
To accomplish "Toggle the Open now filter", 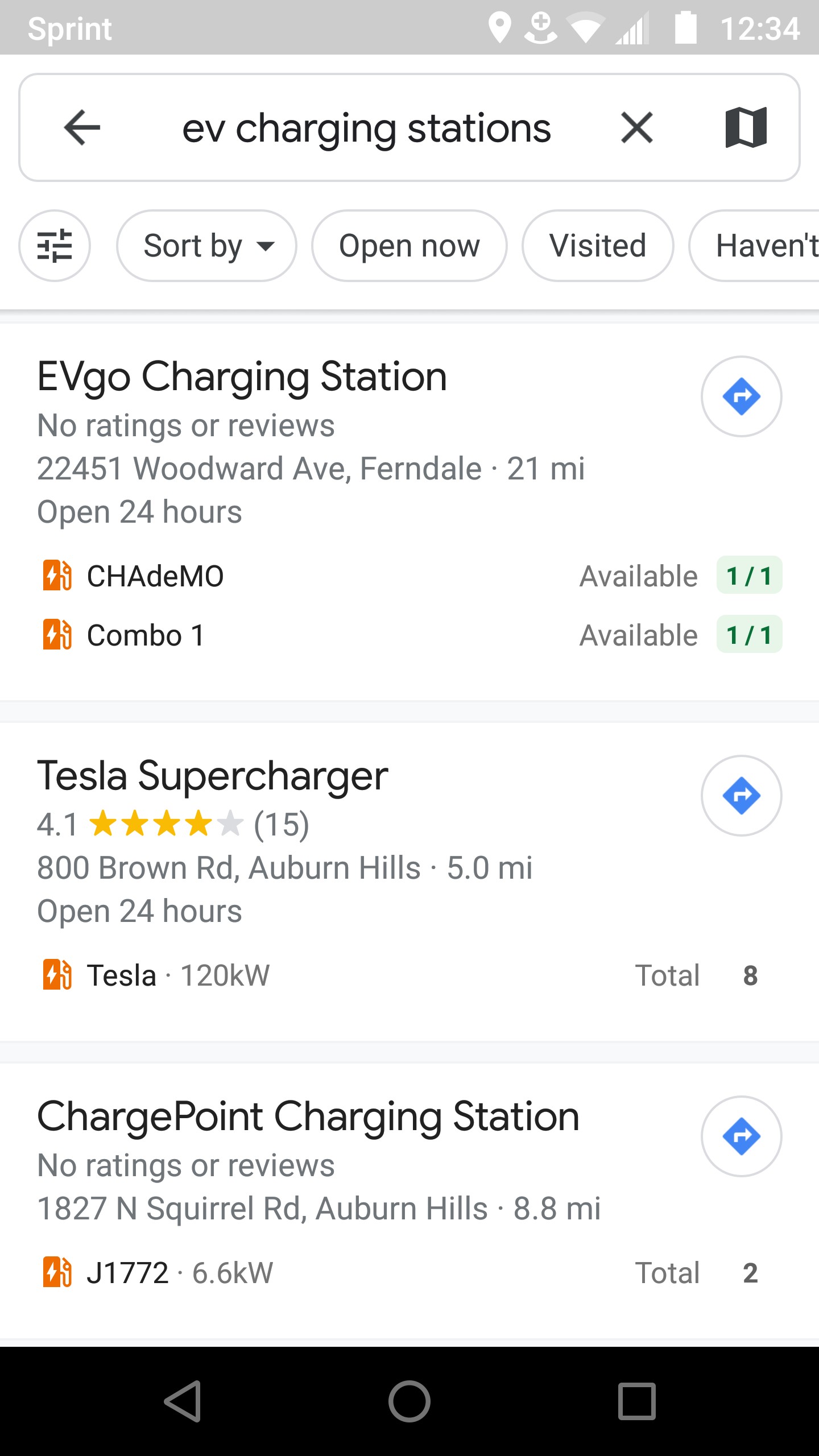I will [408, 246].
